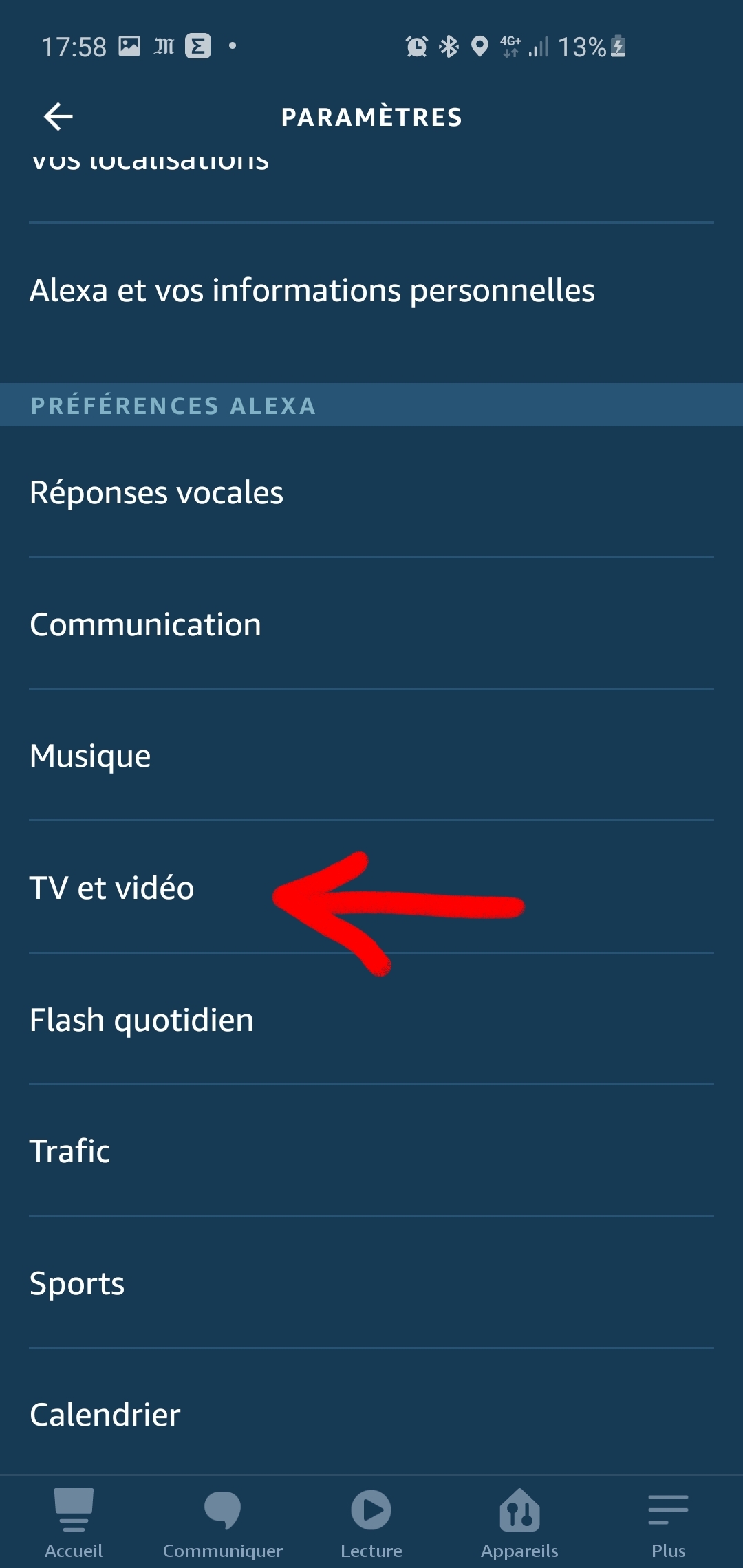The width and height of the screenshot is (743, 1568).
Task: Select TV et vidéo
Action: [x=112, y=887]
